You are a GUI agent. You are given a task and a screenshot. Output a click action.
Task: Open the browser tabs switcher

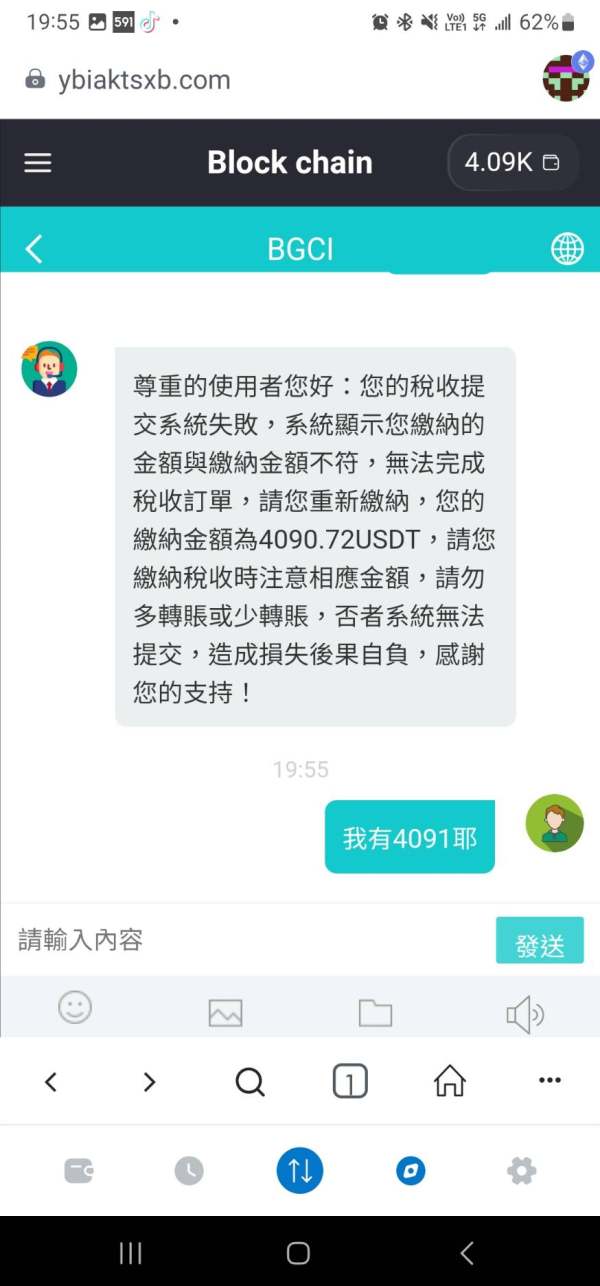pos(350,1081)
